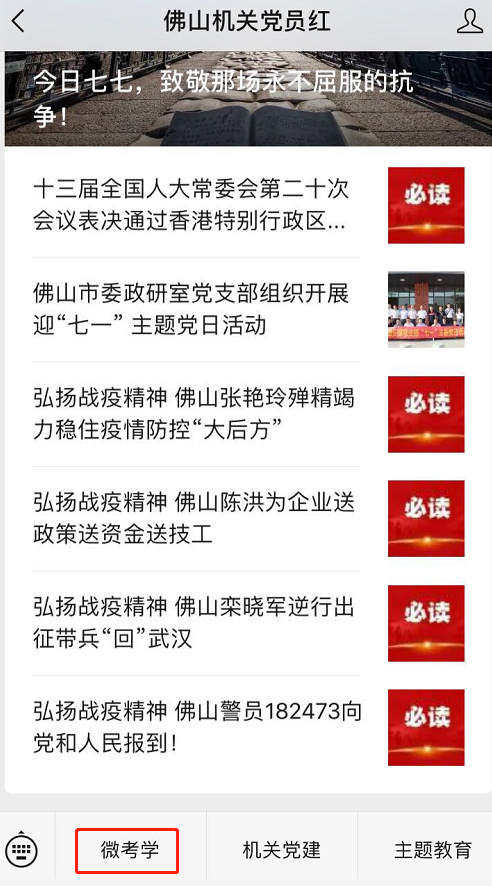Open the account profile icon
The height and width of the screenshot is (886, 492).
(469, 21)
